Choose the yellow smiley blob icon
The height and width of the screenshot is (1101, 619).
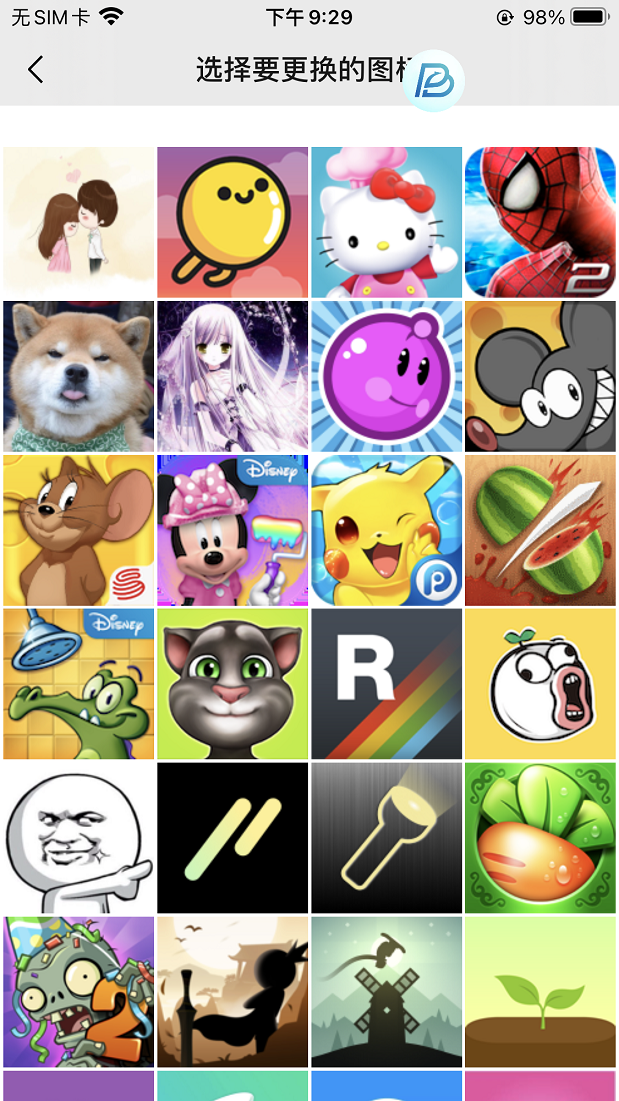pos(233,222)
